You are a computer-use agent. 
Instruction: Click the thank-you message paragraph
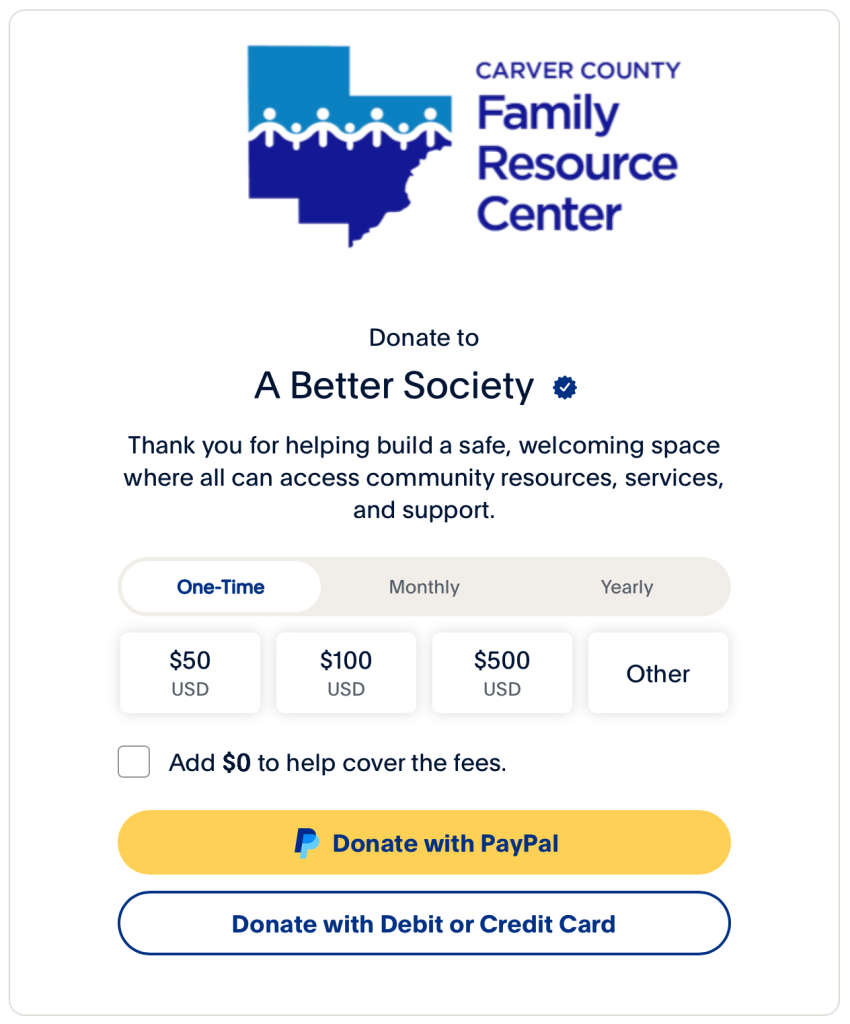click(424, 478)
